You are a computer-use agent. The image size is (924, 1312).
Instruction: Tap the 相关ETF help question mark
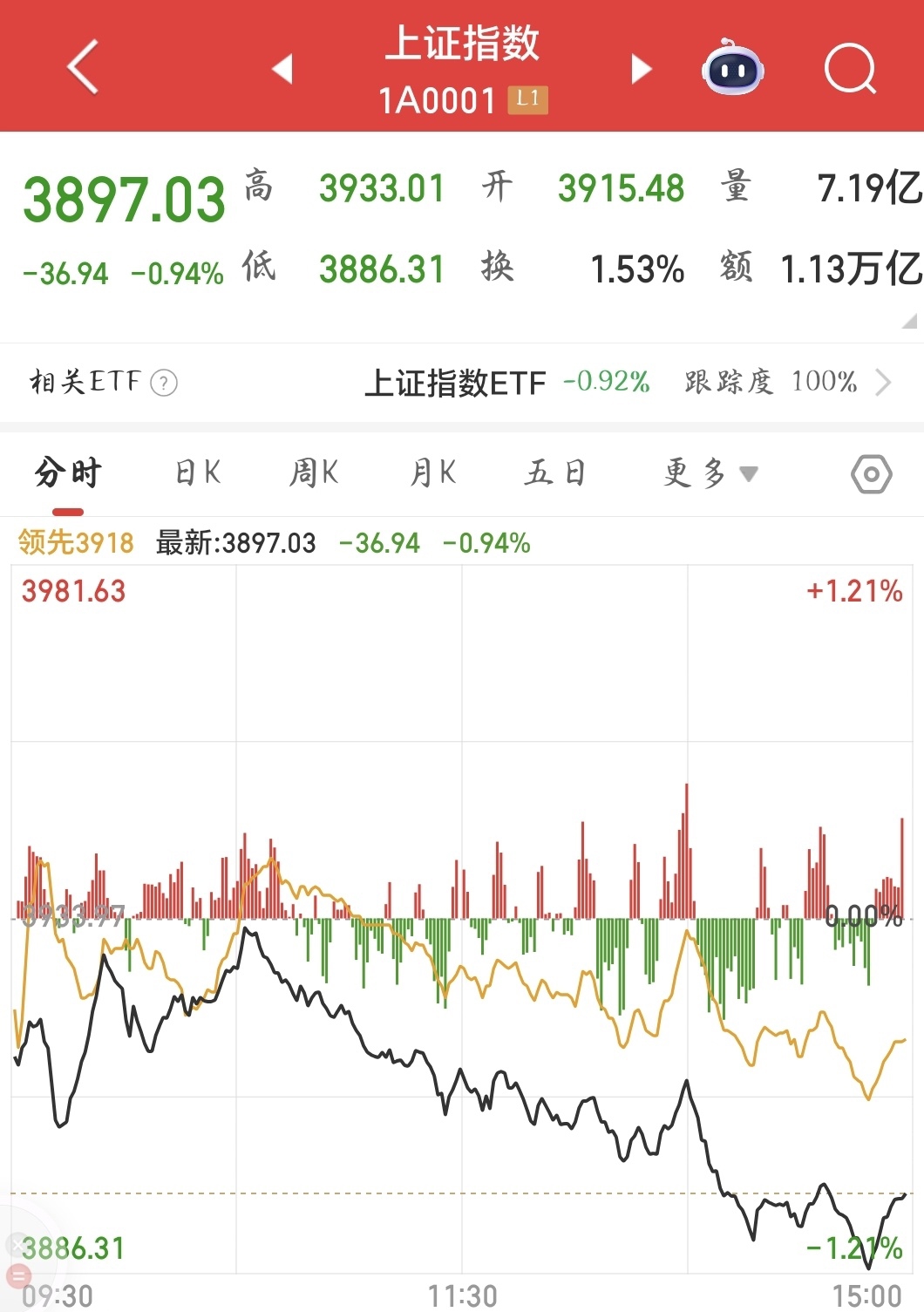click(x=164, y=383)
